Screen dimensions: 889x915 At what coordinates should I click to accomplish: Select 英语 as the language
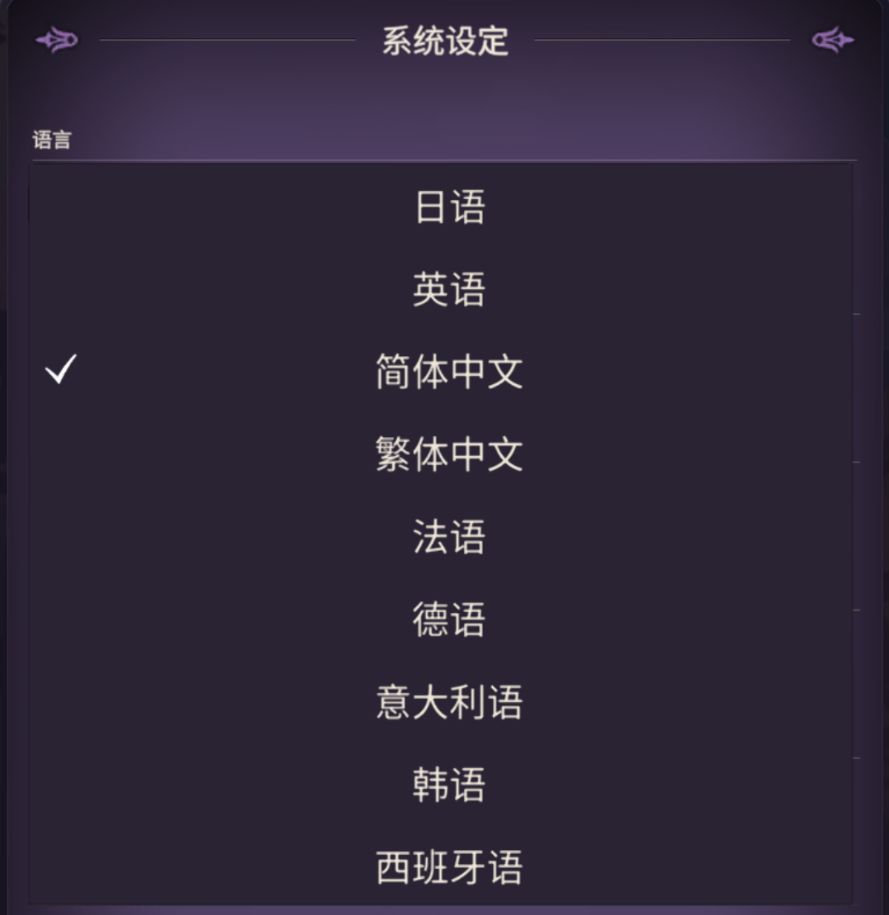point(449,290)
